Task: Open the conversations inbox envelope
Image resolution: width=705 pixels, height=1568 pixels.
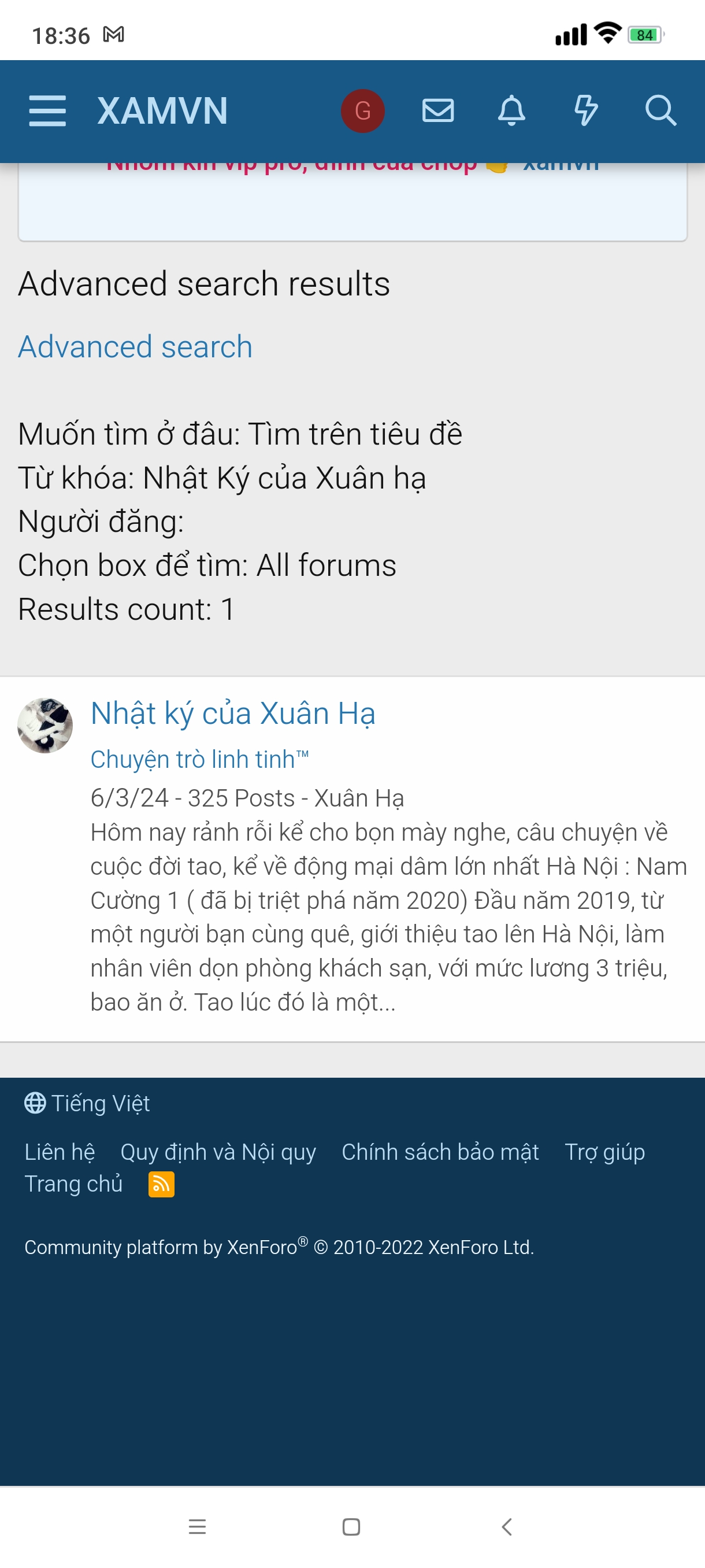Action: [438, 111]
